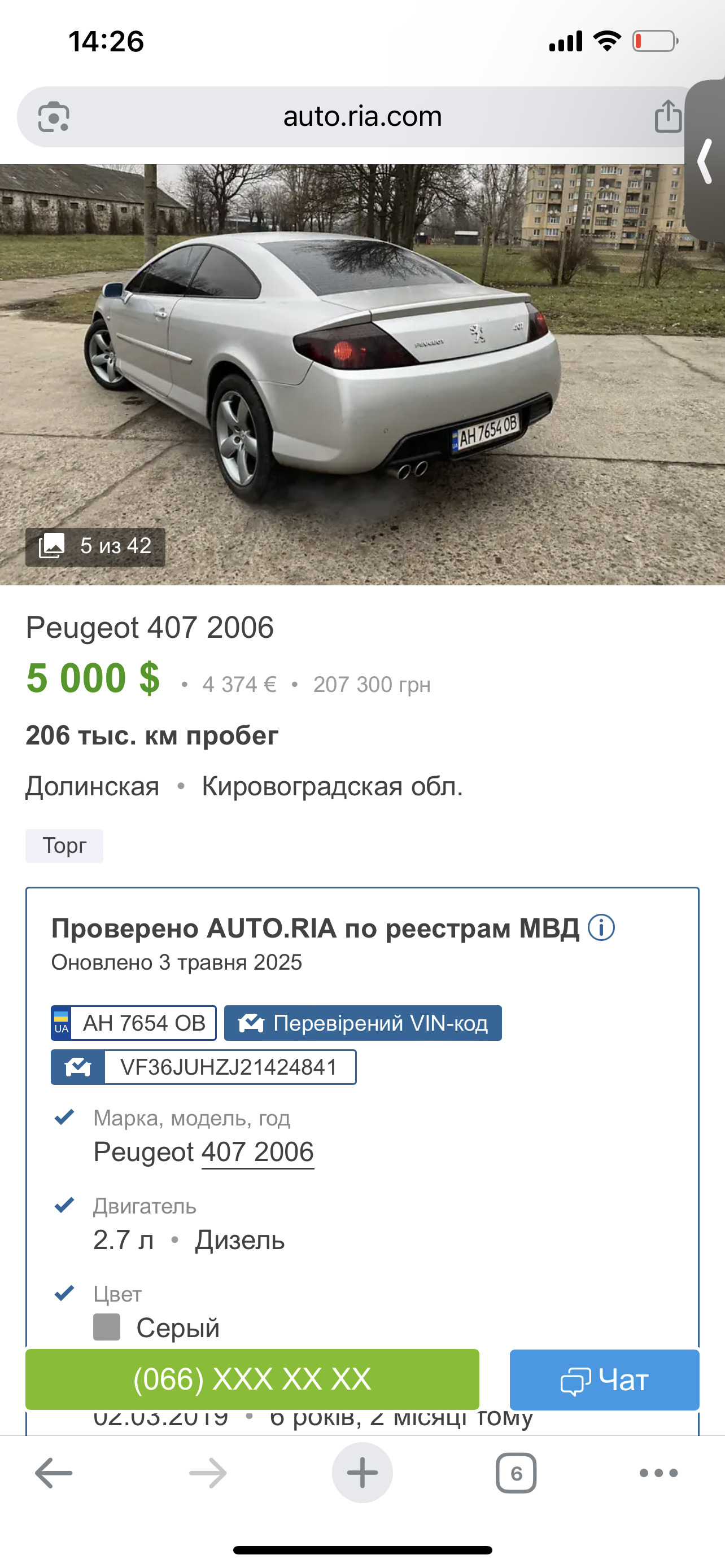Open the underlined 407 2006 link
Screen dimensions: 725x1568
(x=257, y=1151)
